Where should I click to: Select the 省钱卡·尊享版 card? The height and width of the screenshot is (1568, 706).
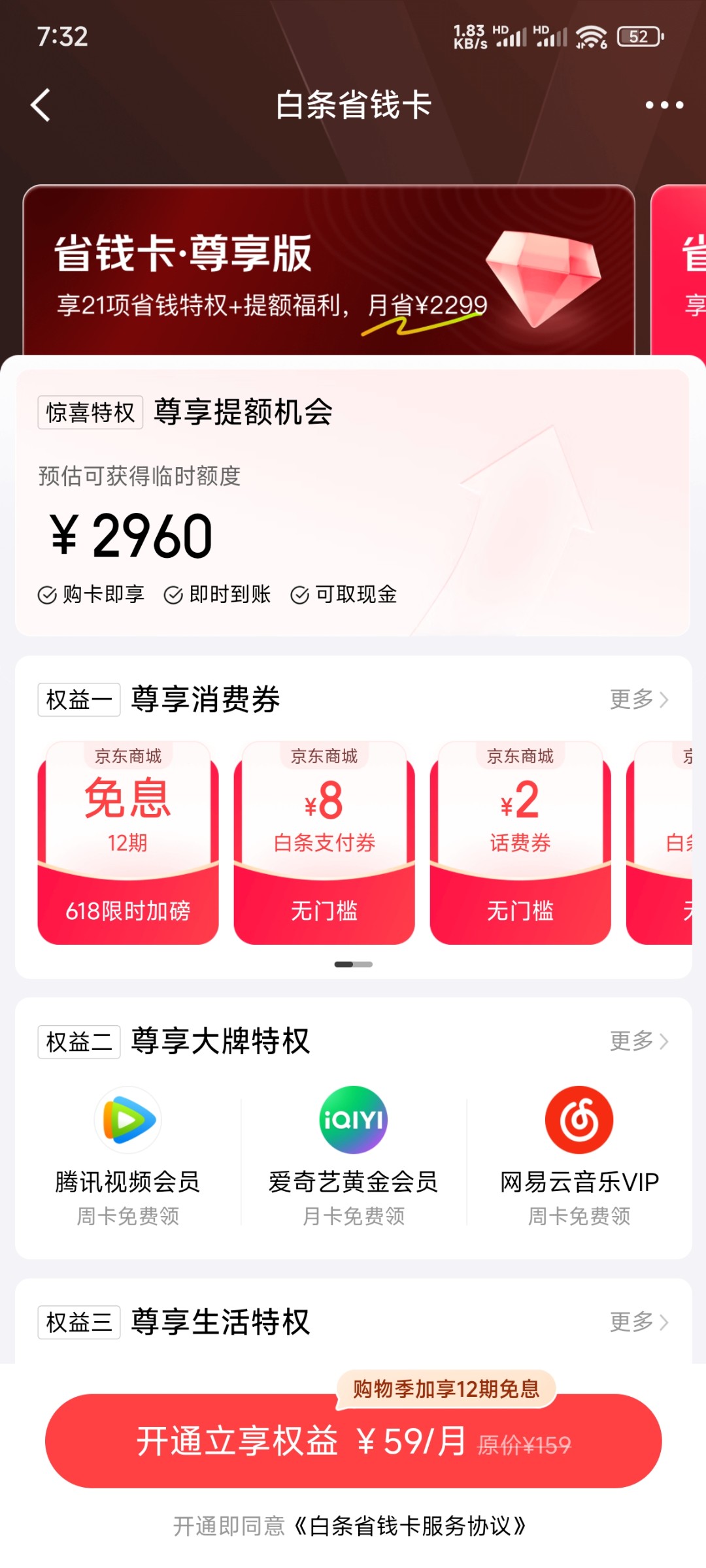click(x=328, y=274)
